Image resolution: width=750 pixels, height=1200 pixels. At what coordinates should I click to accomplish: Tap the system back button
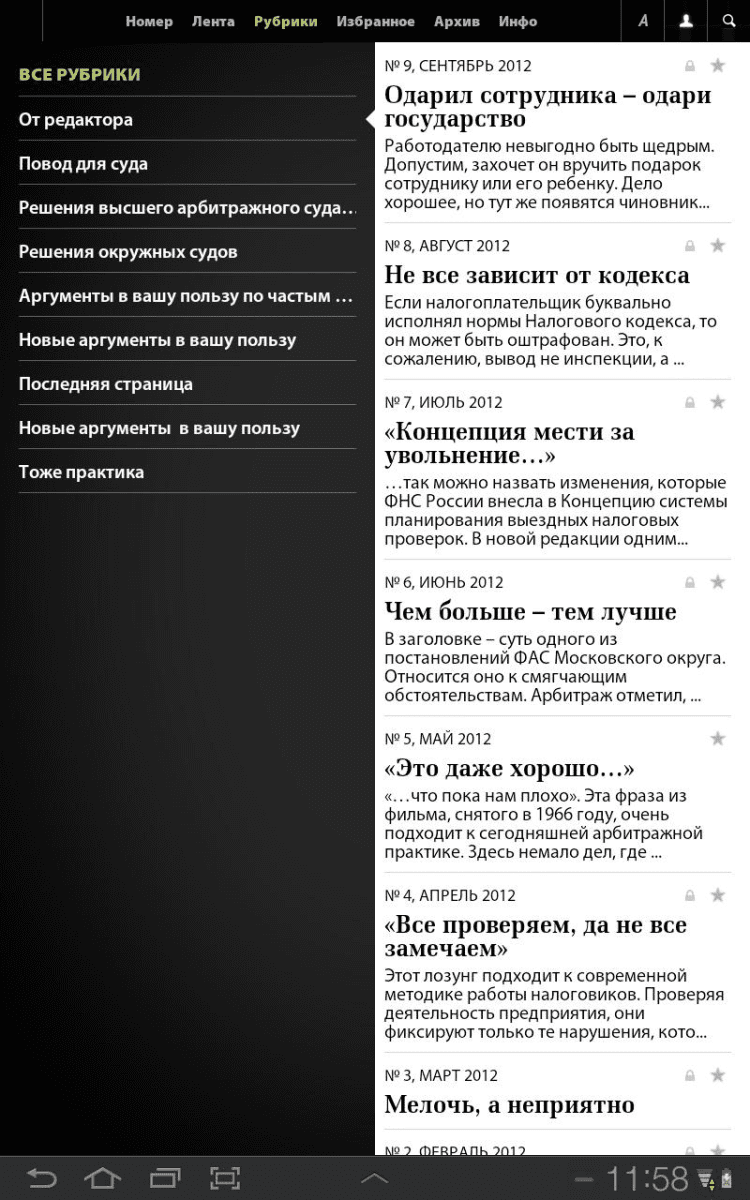pos(41,1177)
